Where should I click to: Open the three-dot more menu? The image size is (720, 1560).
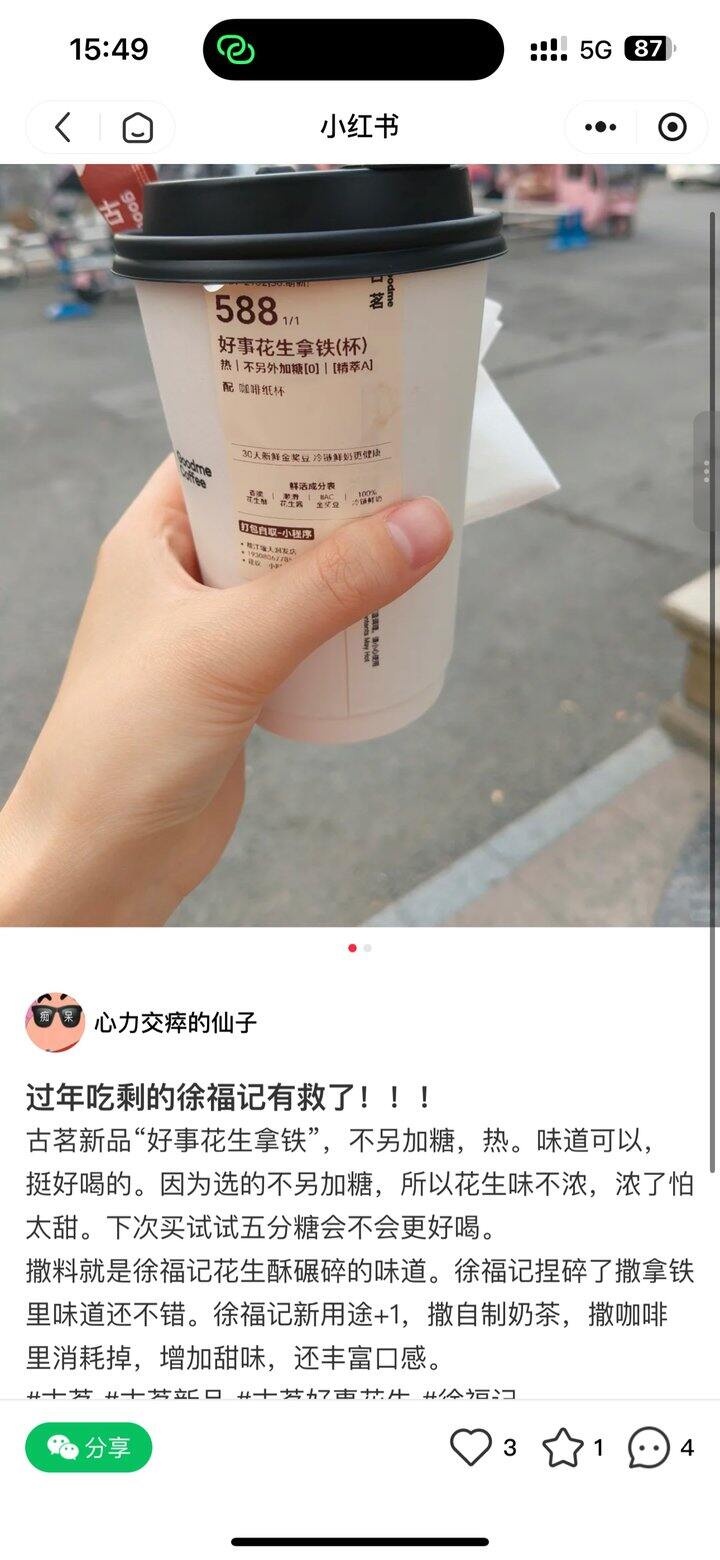(x=601, y=127)
